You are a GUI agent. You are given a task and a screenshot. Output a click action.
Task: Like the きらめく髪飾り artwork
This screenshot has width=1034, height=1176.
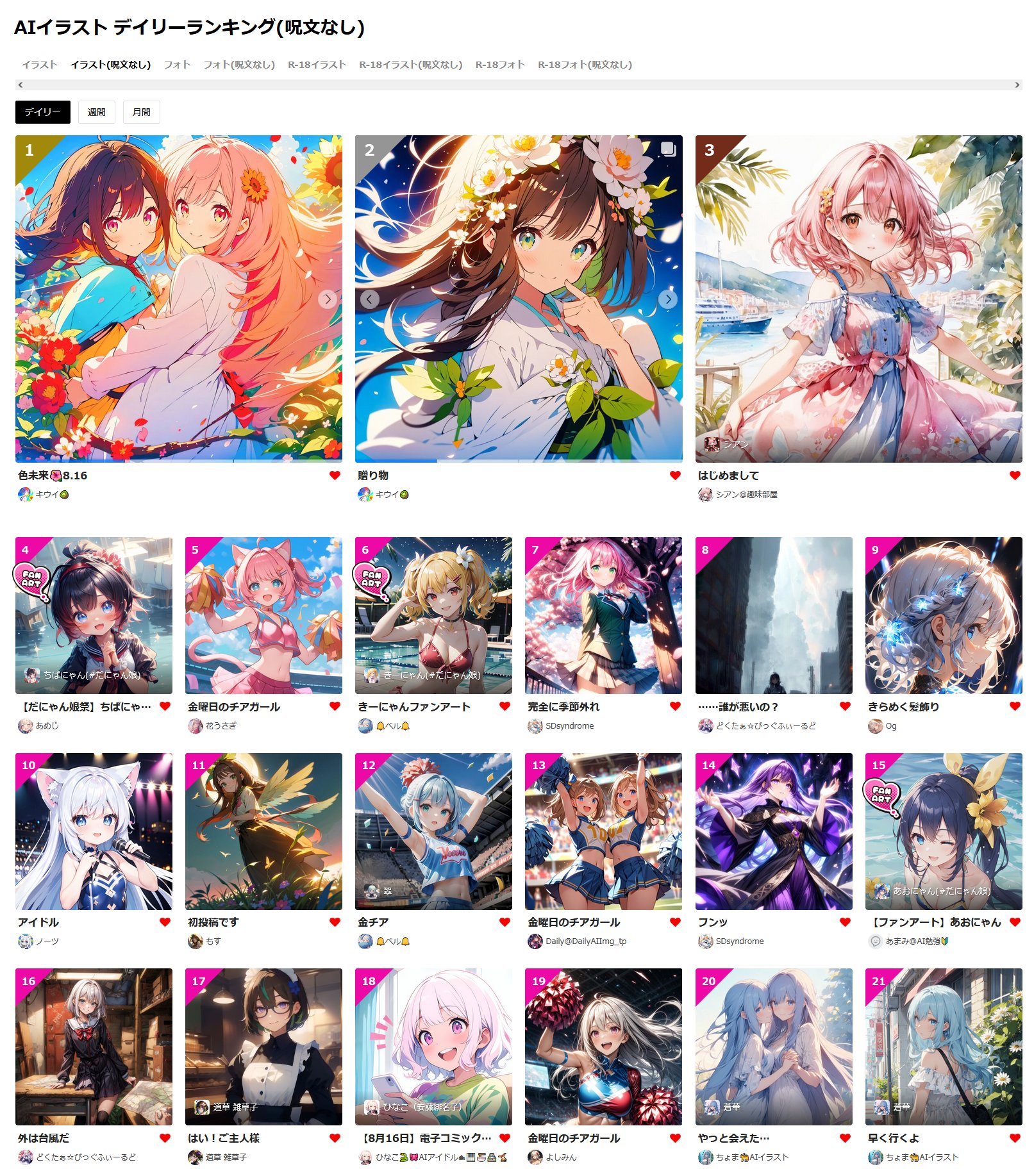tap(1014, 706)
